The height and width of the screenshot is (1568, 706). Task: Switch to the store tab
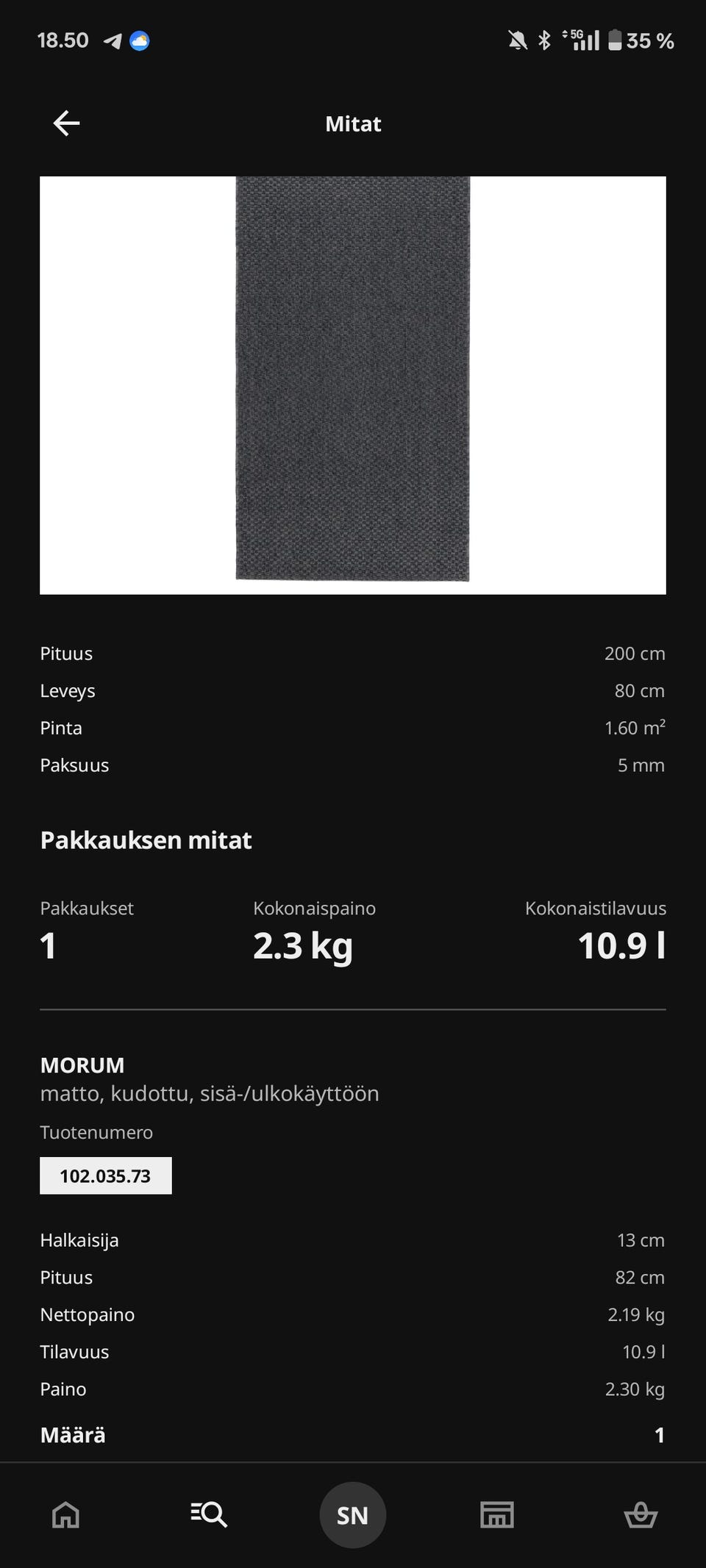tap(496, 1515)
